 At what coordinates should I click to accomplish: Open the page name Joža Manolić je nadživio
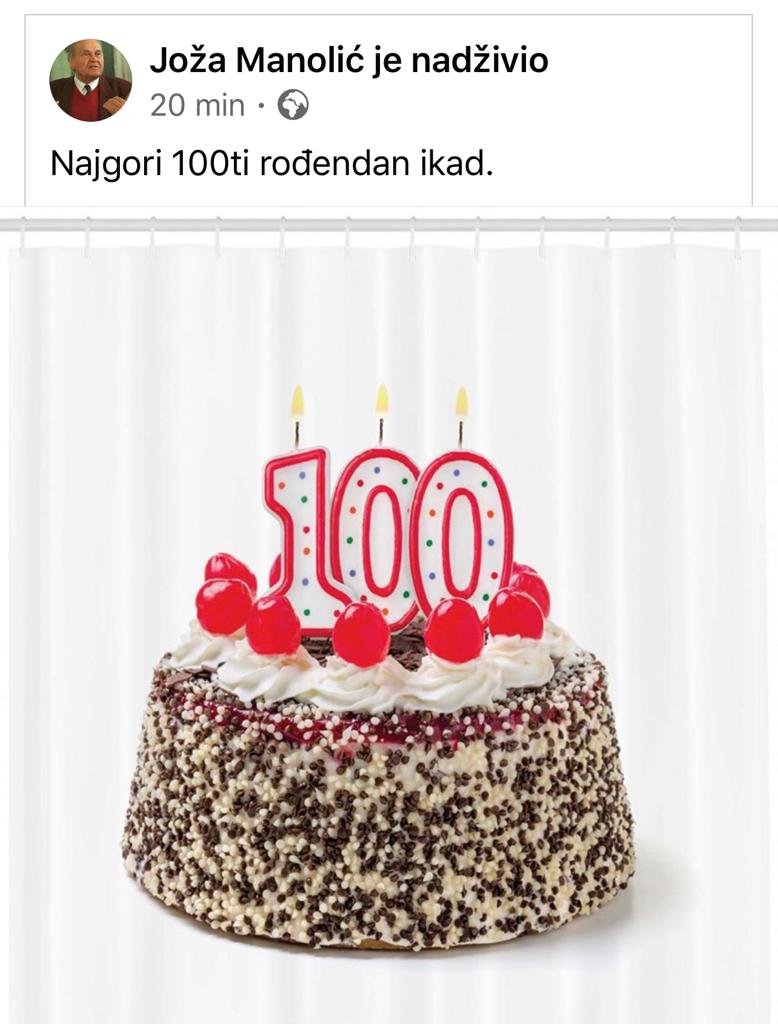pyautogui.click(x=348, y=61)
